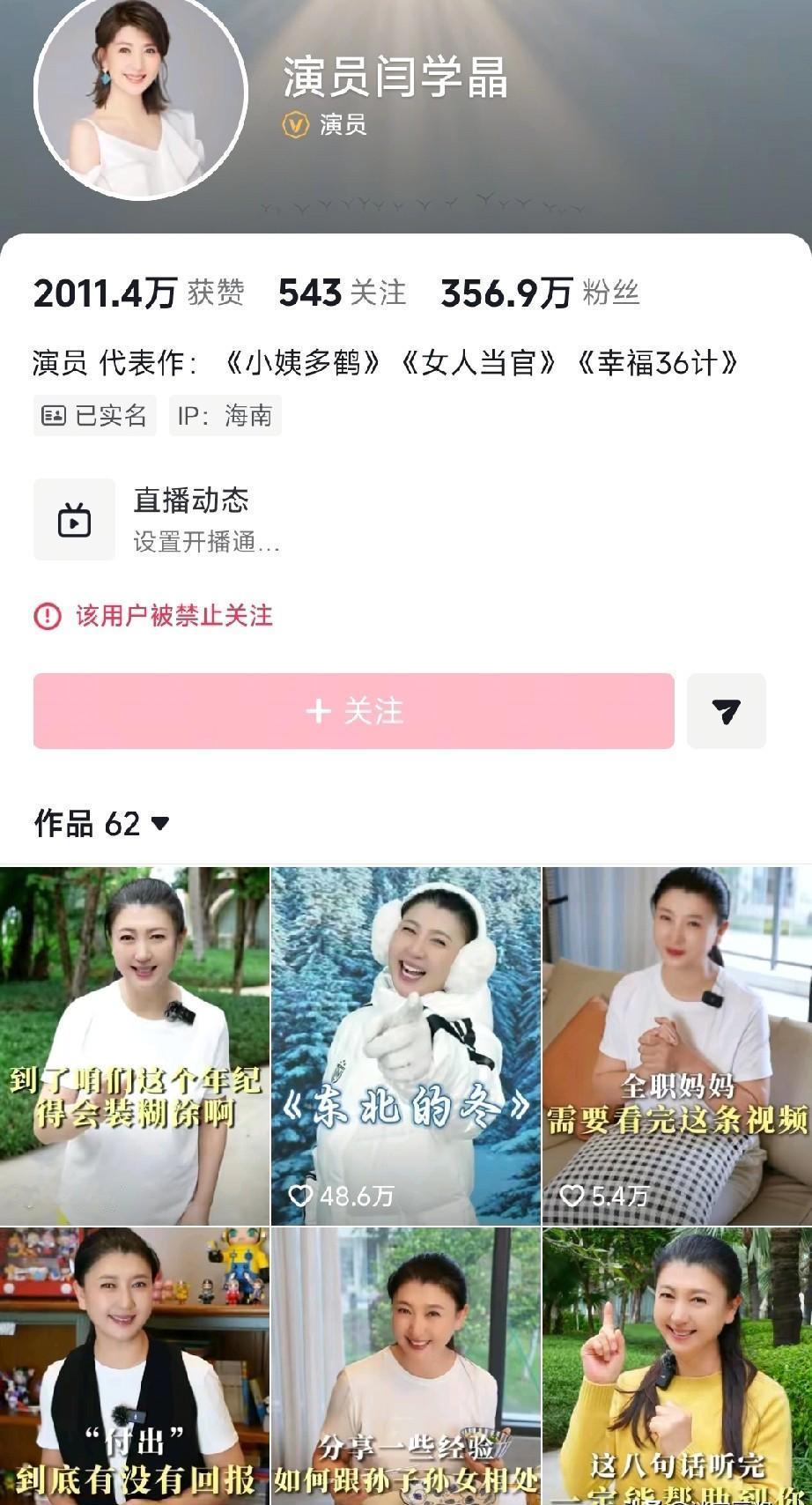Viewport: 812px width, 1505px height.
Task: Click the 356.9万 粉丝 follower count
Action: pos(542,293)
